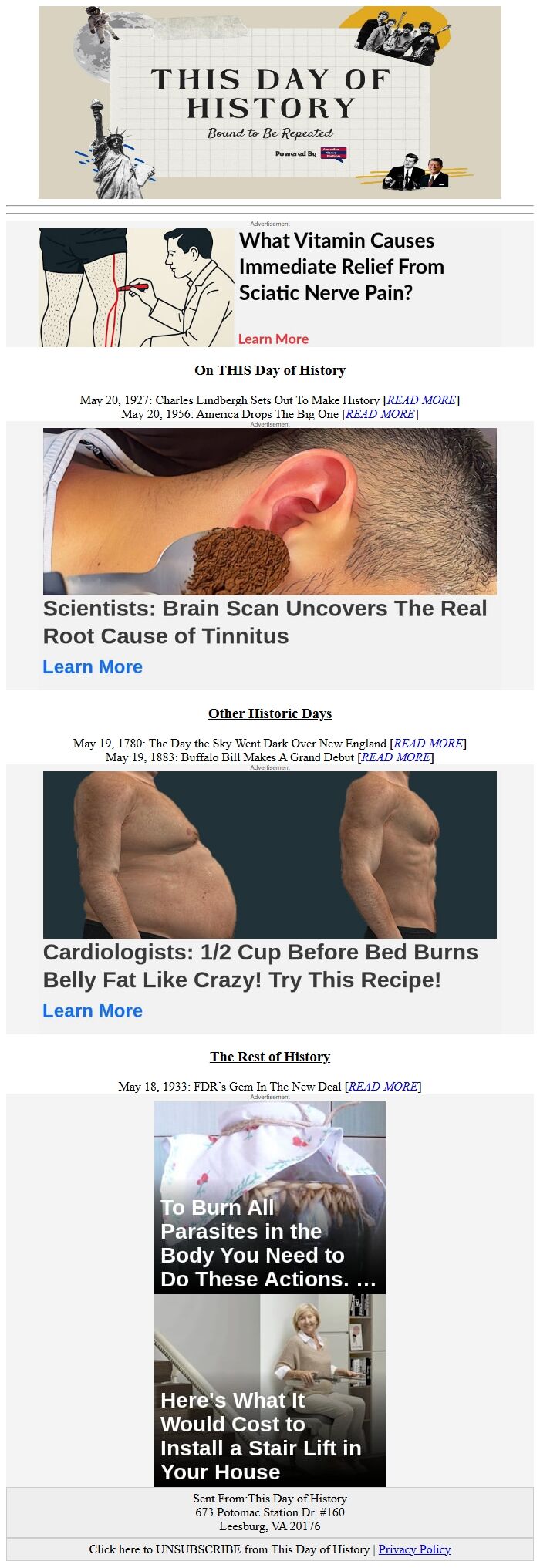Open READ MORE for Sky Went Dark story
The width and height of the screenshot is (540, 1568).
[428, 744]
